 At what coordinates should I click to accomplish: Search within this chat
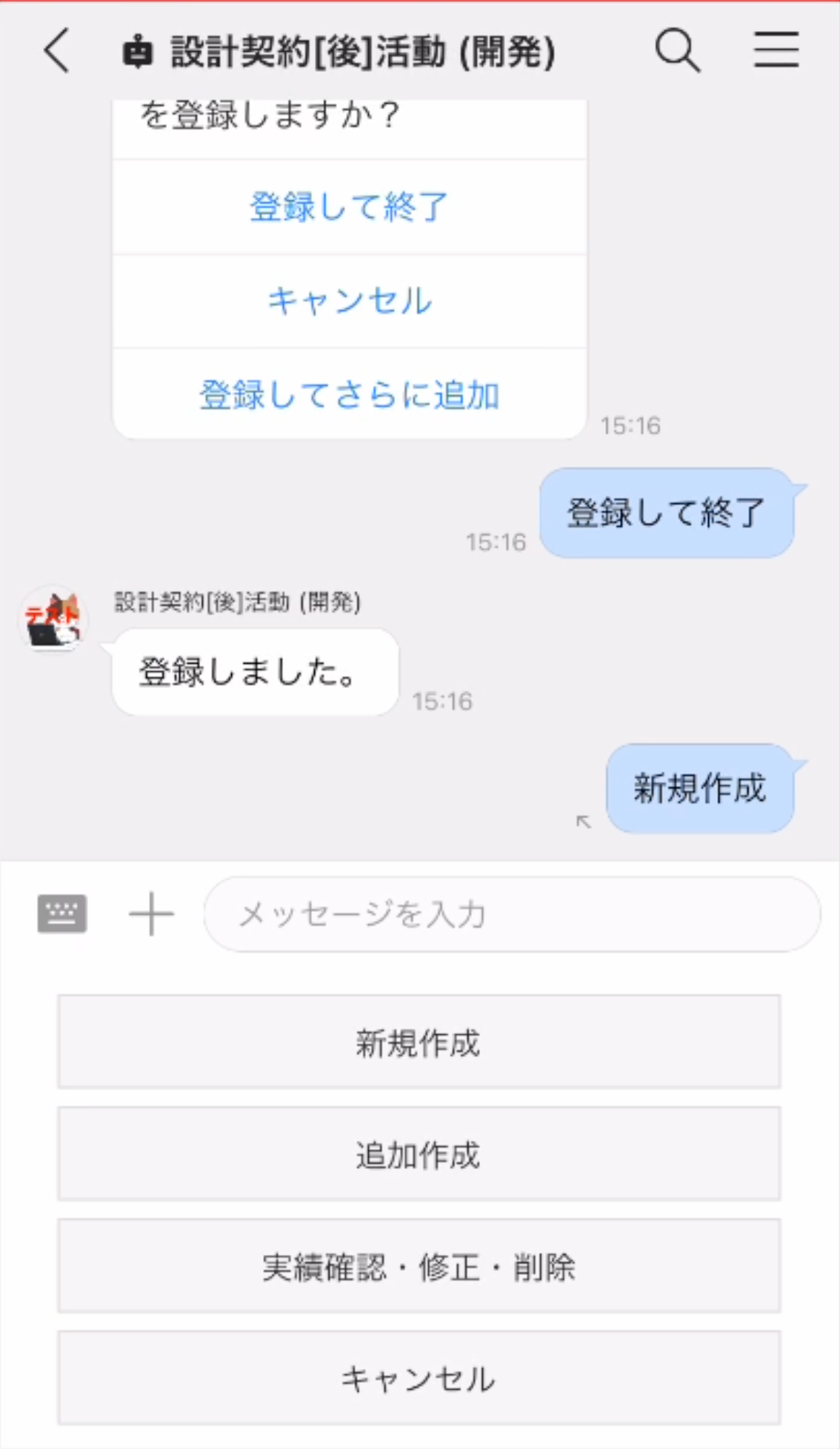(677, 51)
